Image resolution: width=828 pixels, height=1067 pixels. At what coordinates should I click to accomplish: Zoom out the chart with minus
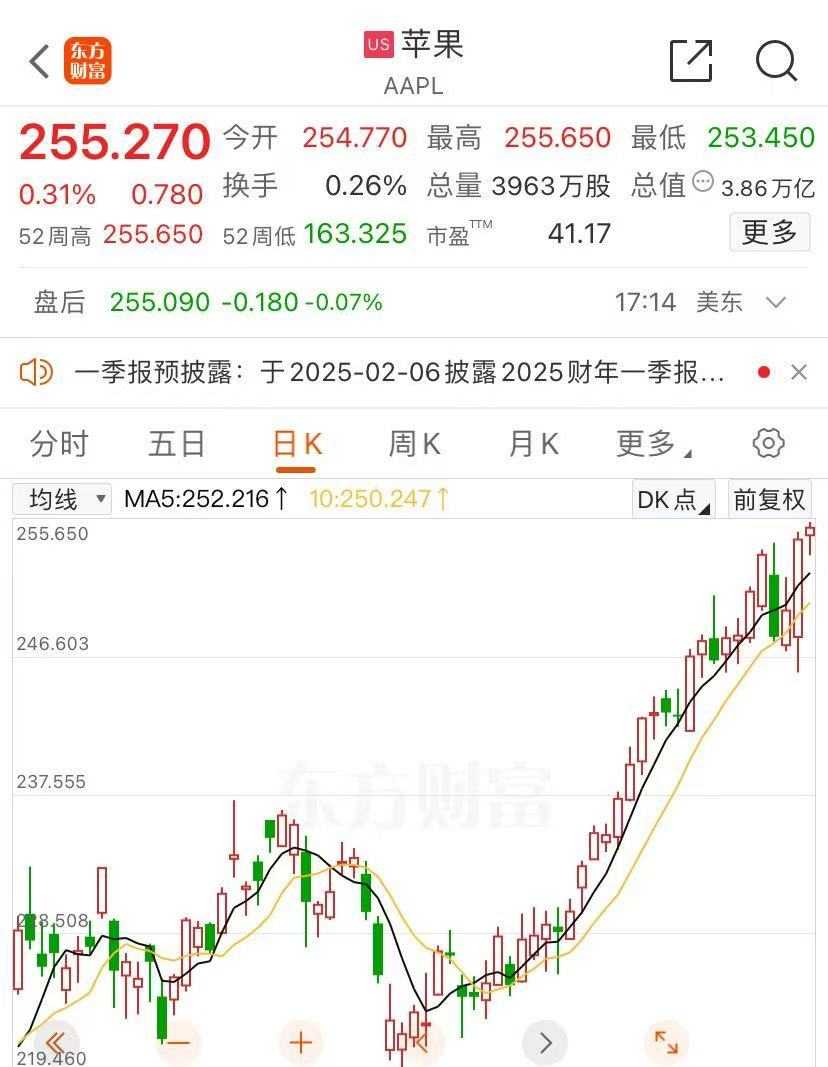(x=178, y=1043)
